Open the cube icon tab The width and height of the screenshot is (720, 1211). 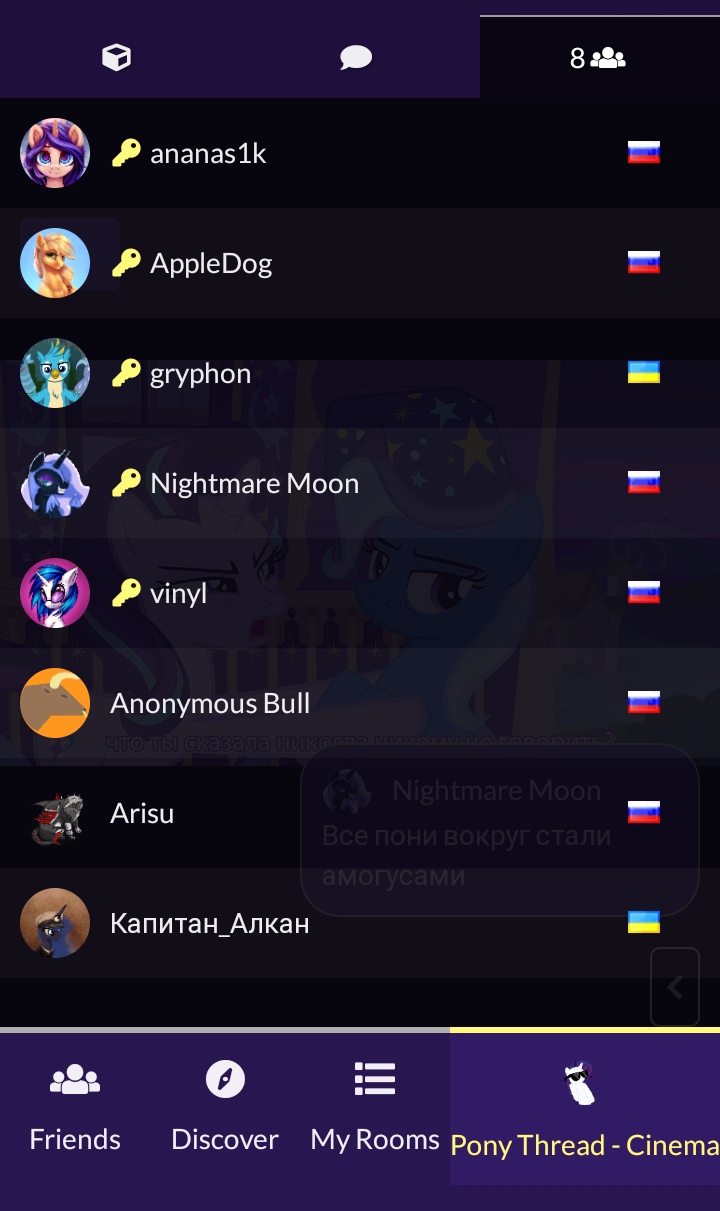[x=117, y=58]
